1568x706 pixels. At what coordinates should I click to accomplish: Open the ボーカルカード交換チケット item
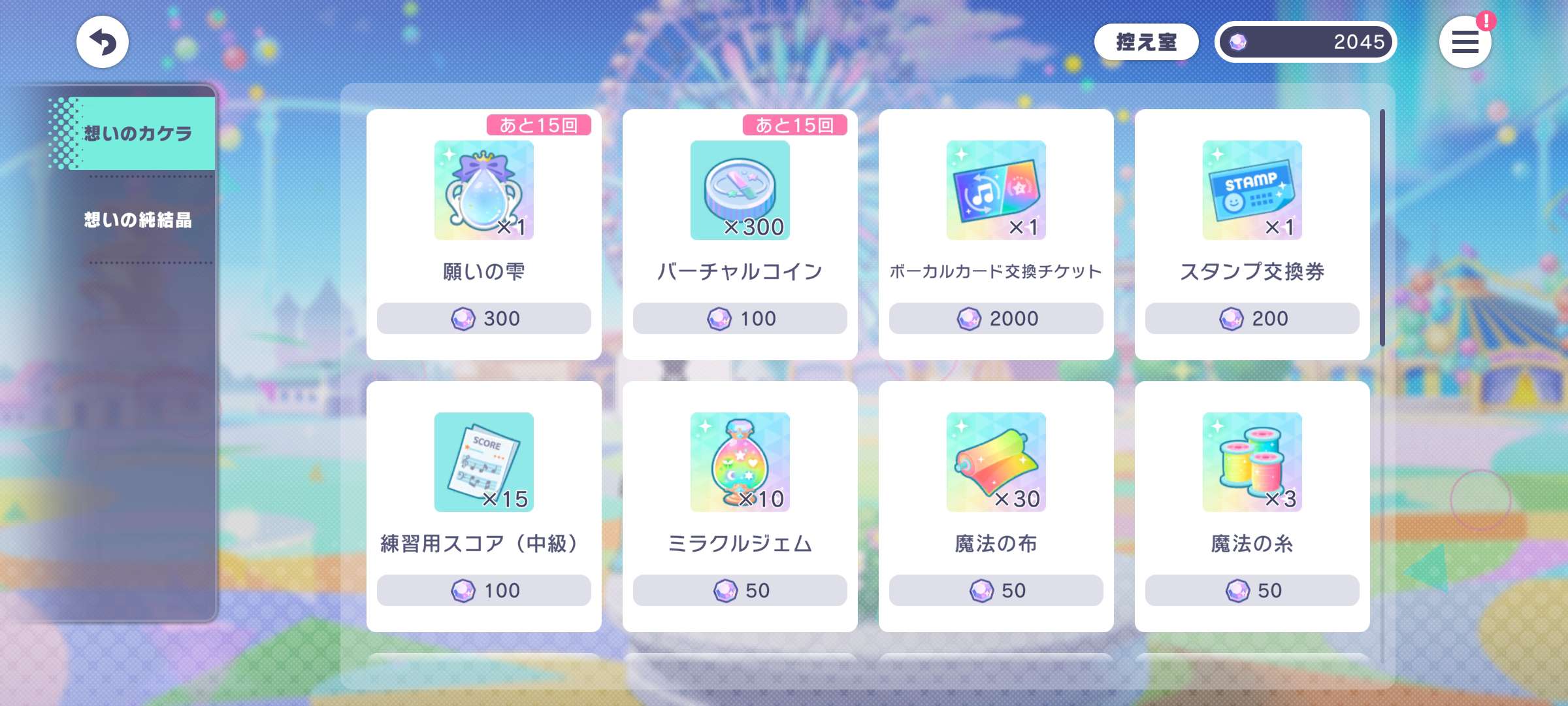(x=996, y=234)
